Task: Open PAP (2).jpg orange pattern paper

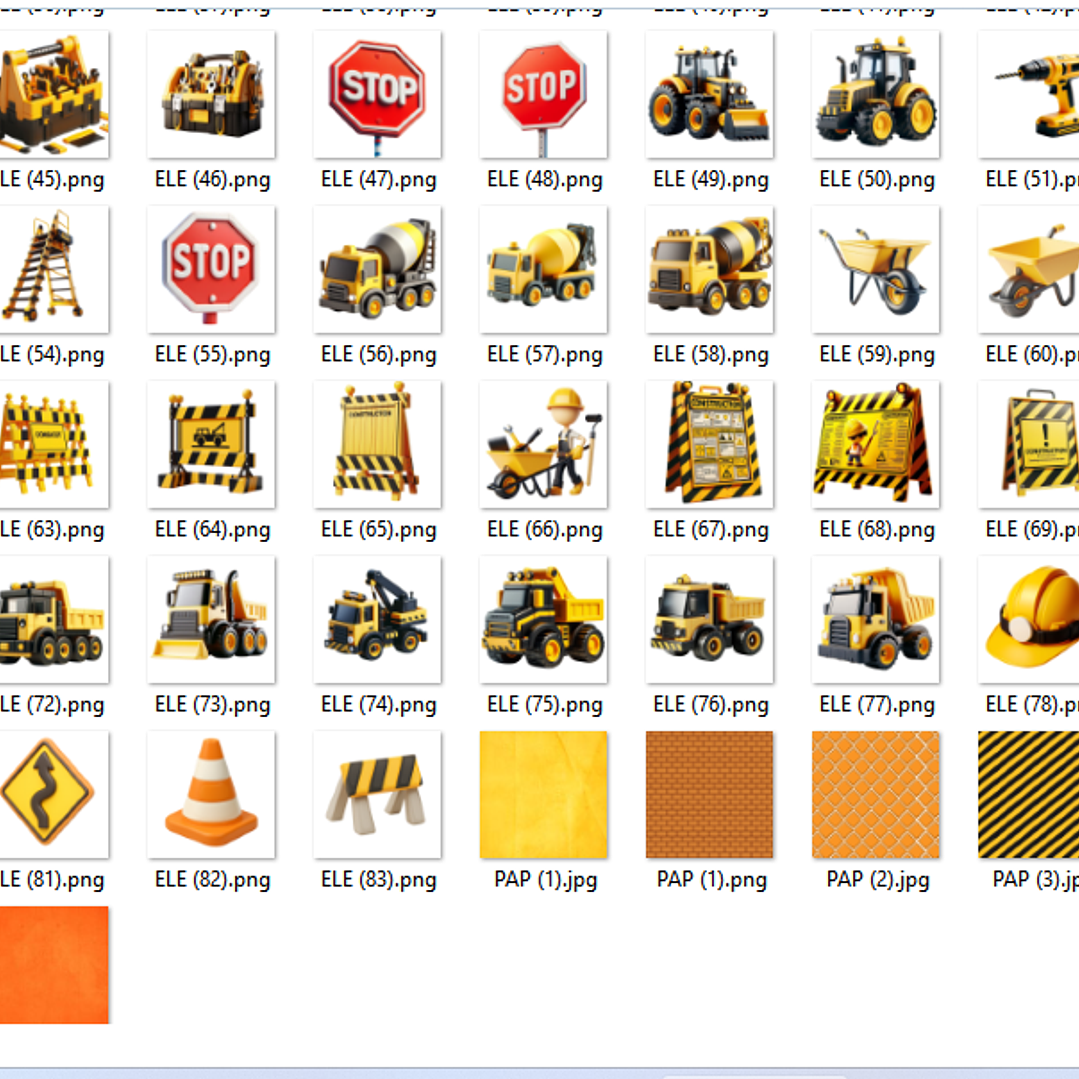Action: [x=875, y=794]
